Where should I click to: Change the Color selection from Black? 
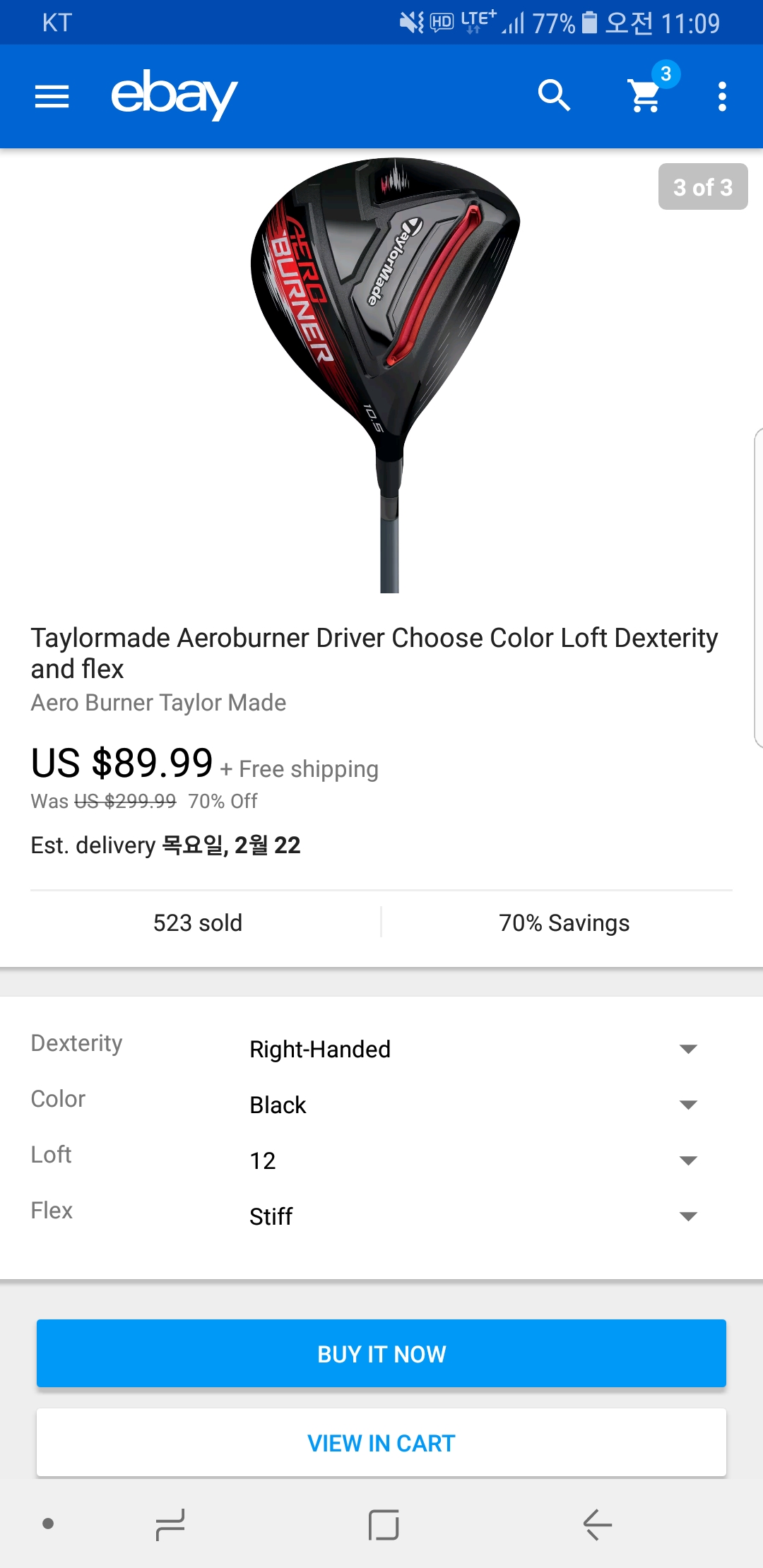[x=472, y=1105]
